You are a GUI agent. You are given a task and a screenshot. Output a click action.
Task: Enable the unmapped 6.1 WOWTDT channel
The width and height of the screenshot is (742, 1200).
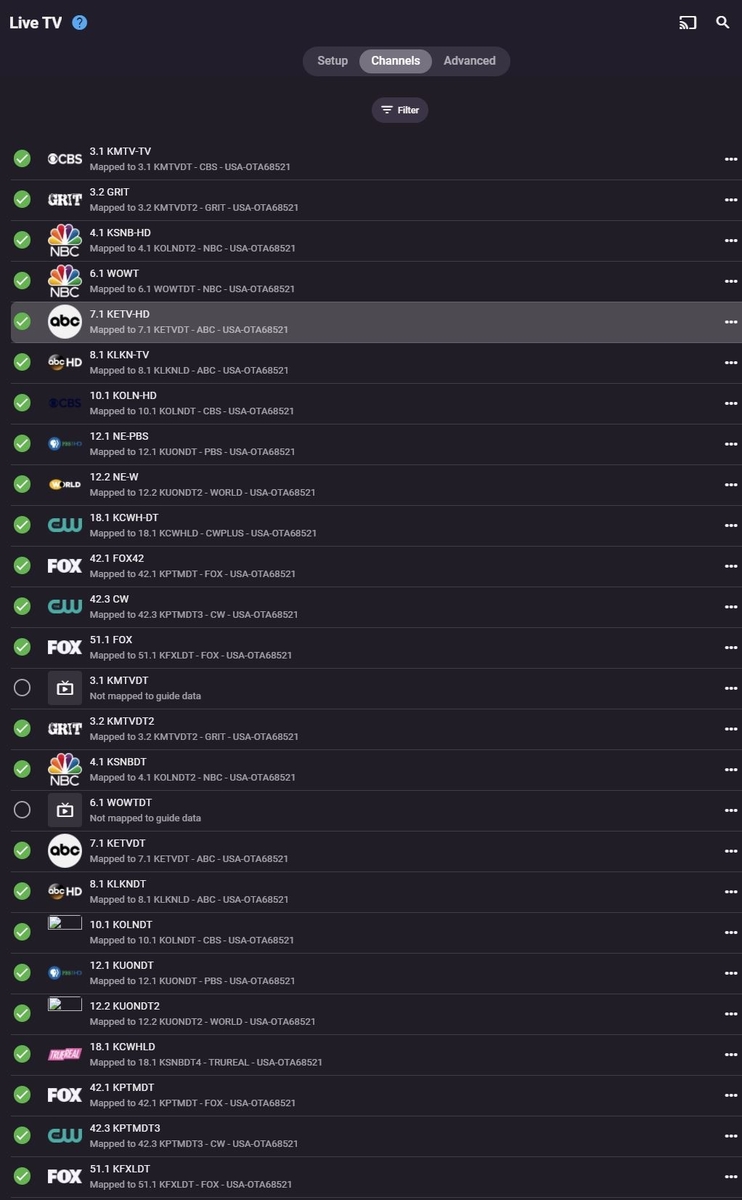tap(22, 810)
